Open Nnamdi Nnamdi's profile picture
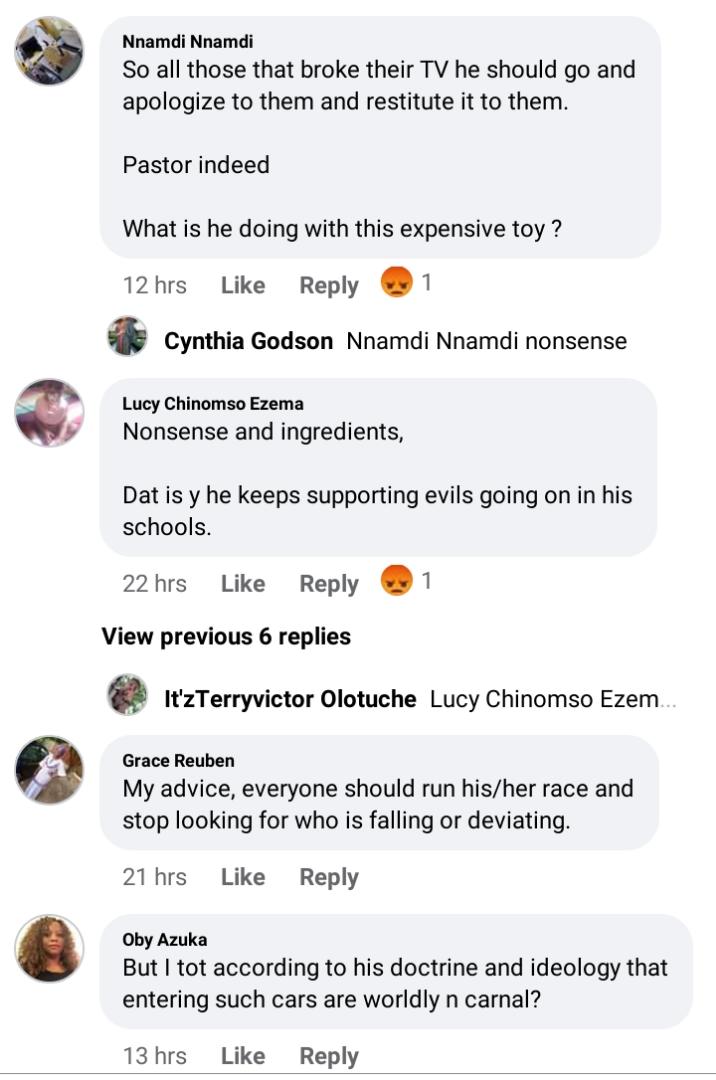The image size is (716, 1080). pos(49,51)
